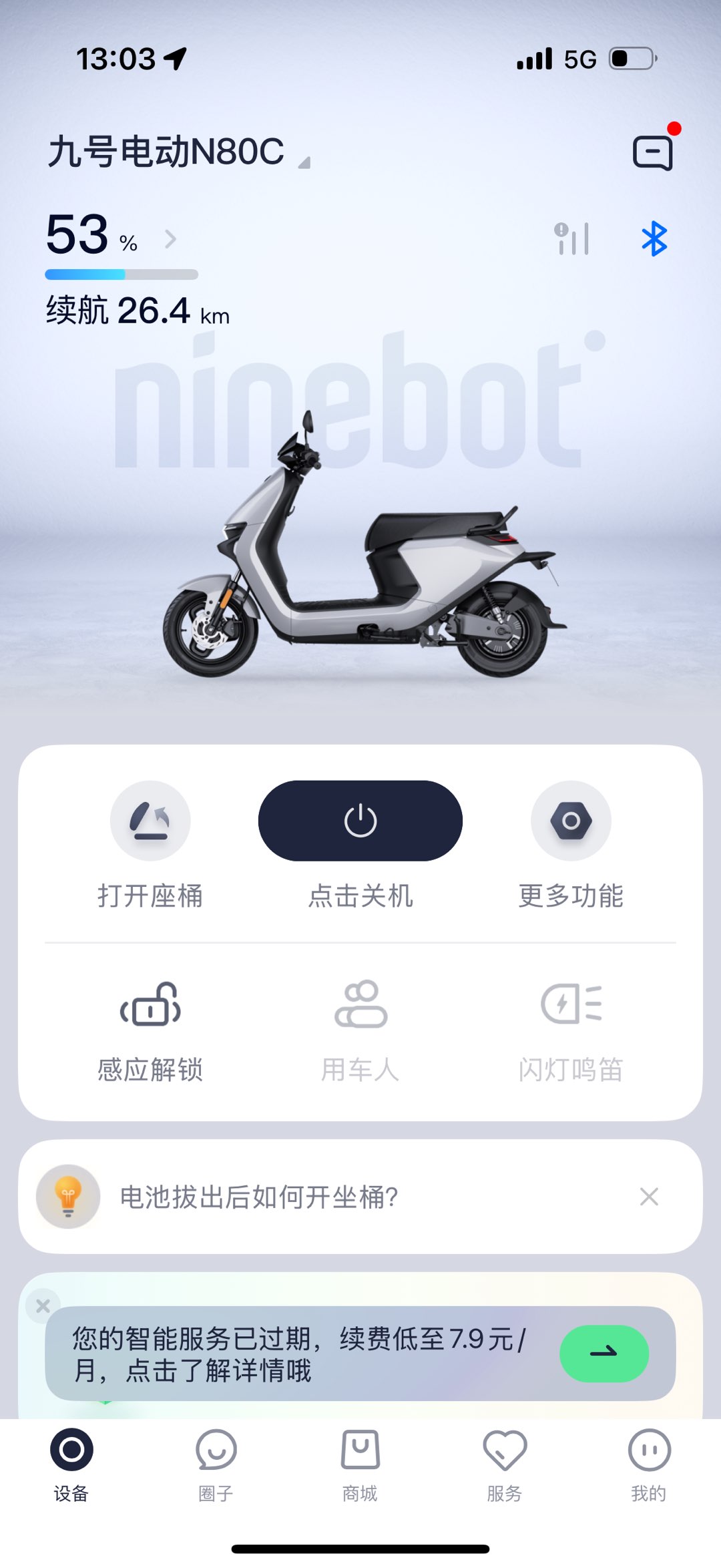Open the 服务 tab
Screen dimensions: 721x1568
pyautogui.click(x=505, y=1464)
